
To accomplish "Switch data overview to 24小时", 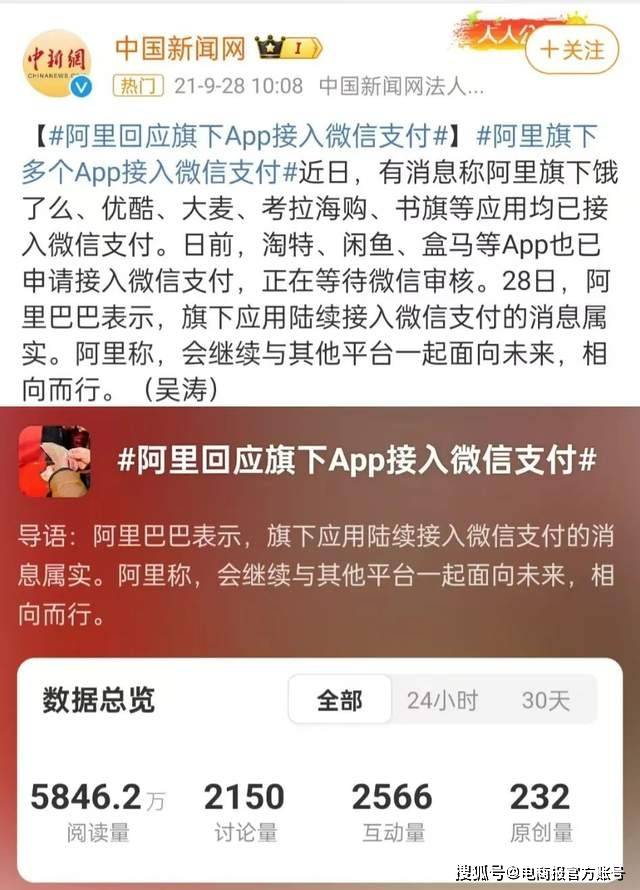I will [x=442, y=700].
